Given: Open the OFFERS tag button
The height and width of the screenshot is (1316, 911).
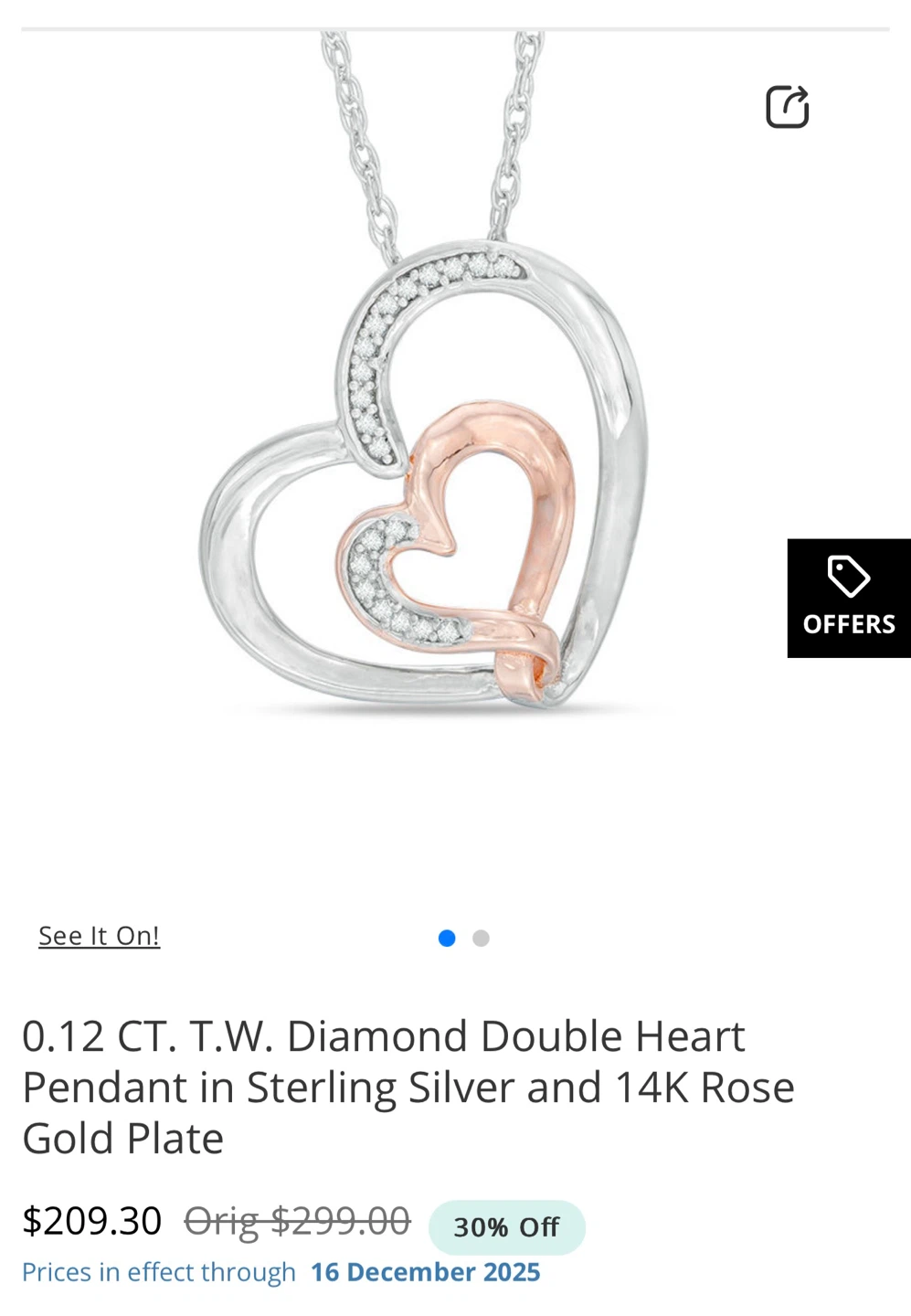Looking at the screenshot, I should (x=848, y=599).
